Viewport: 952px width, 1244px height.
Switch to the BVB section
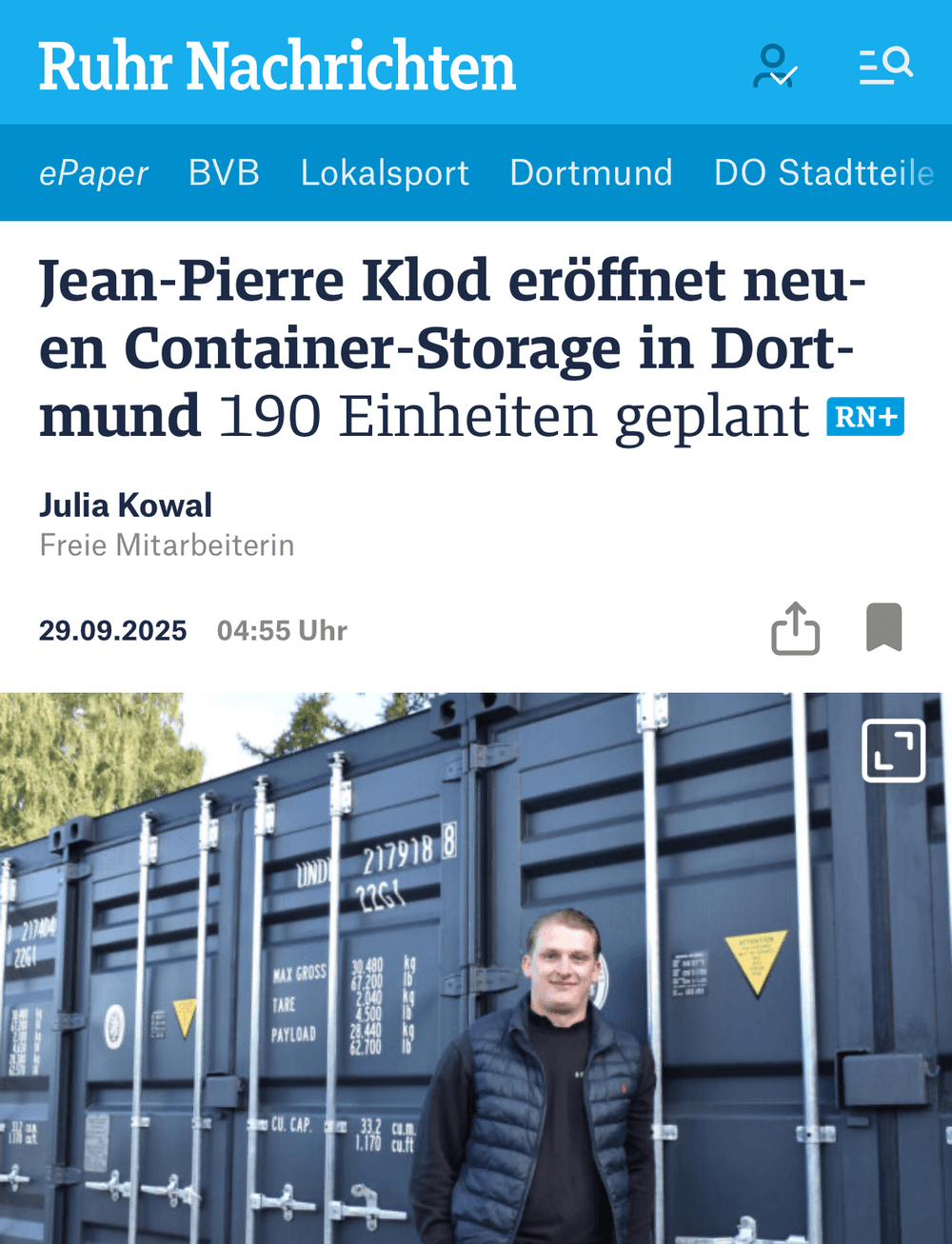224,173
